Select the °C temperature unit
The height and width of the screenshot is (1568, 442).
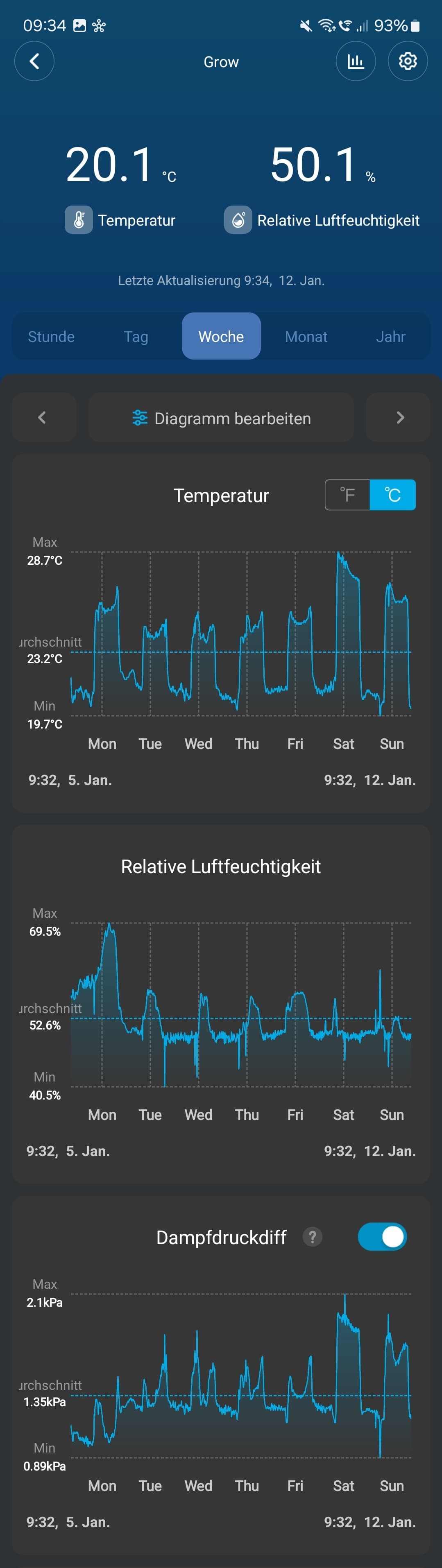(x=393, y=495)
